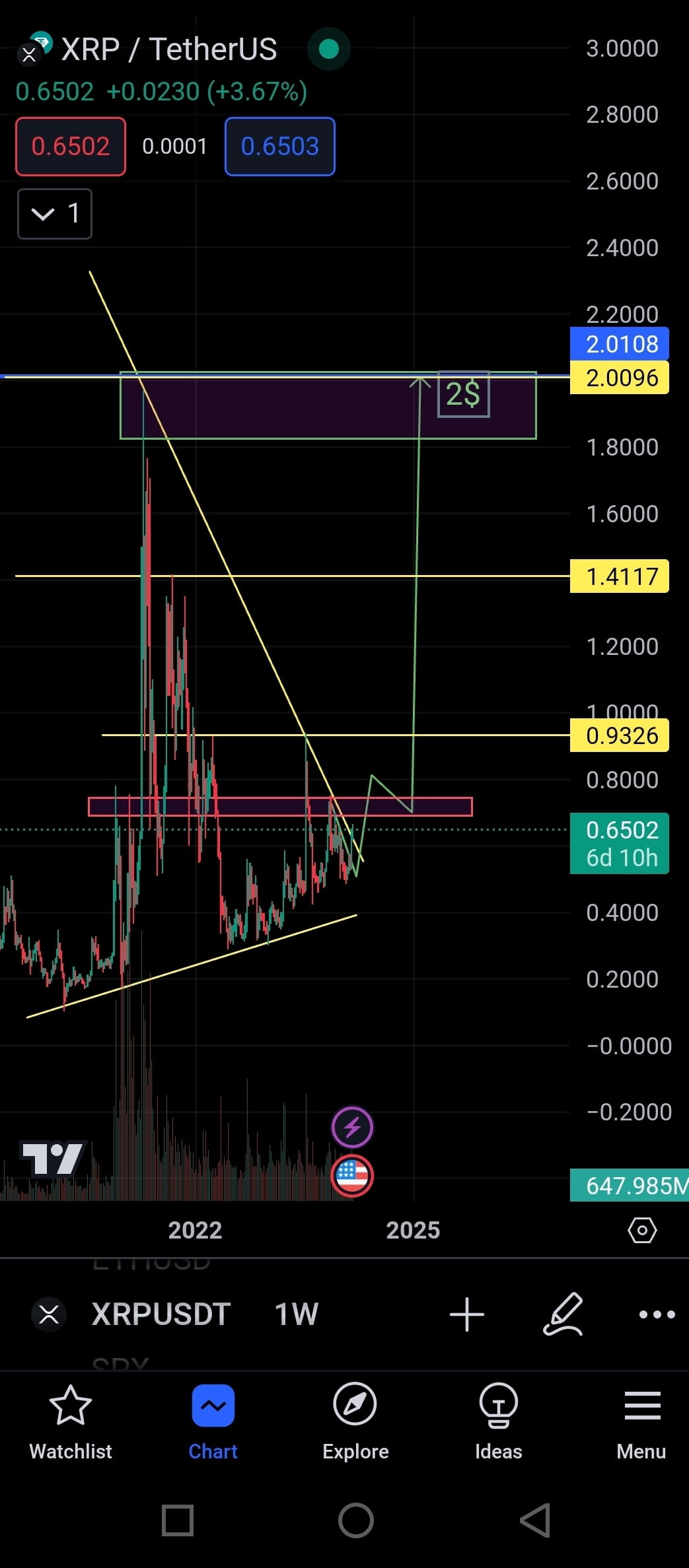Tap the plus icon to add a chart

[467, 1314]
